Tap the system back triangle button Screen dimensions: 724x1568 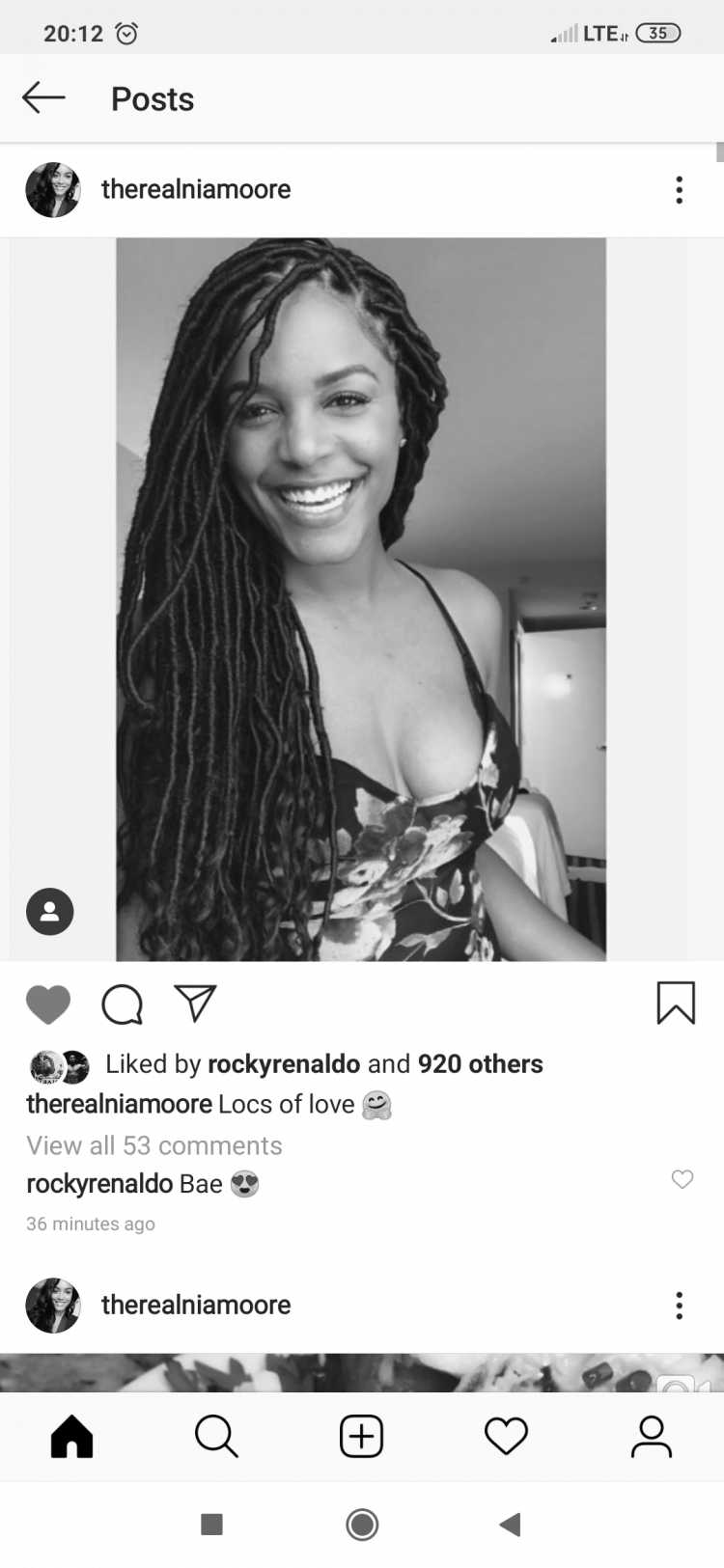tap(510, 1525)
